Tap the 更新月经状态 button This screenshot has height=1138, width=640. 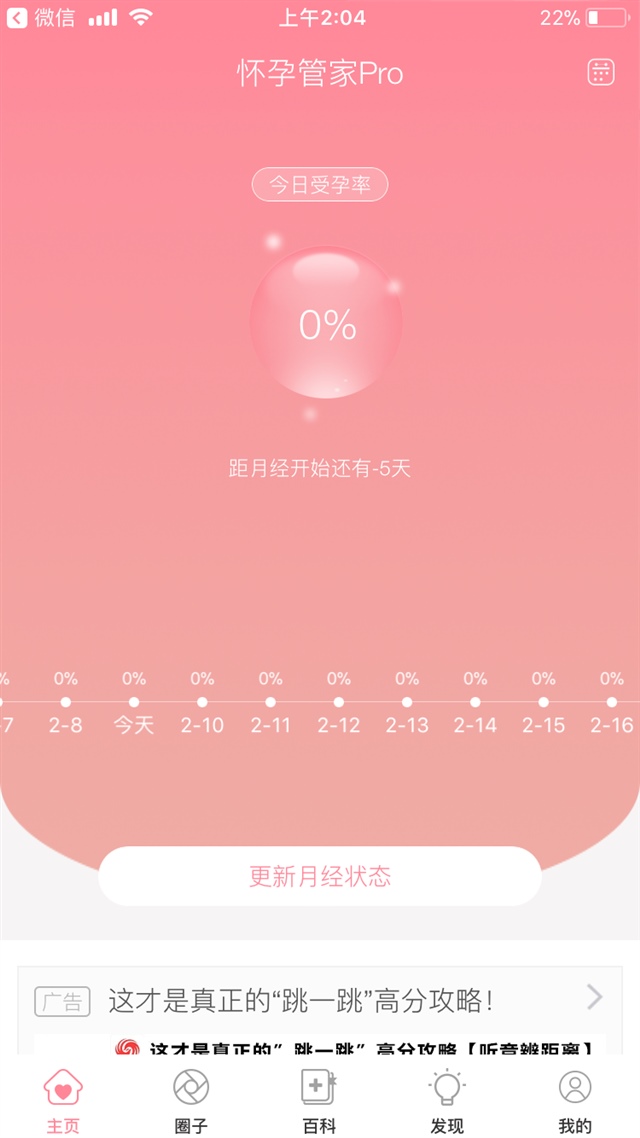319,876
